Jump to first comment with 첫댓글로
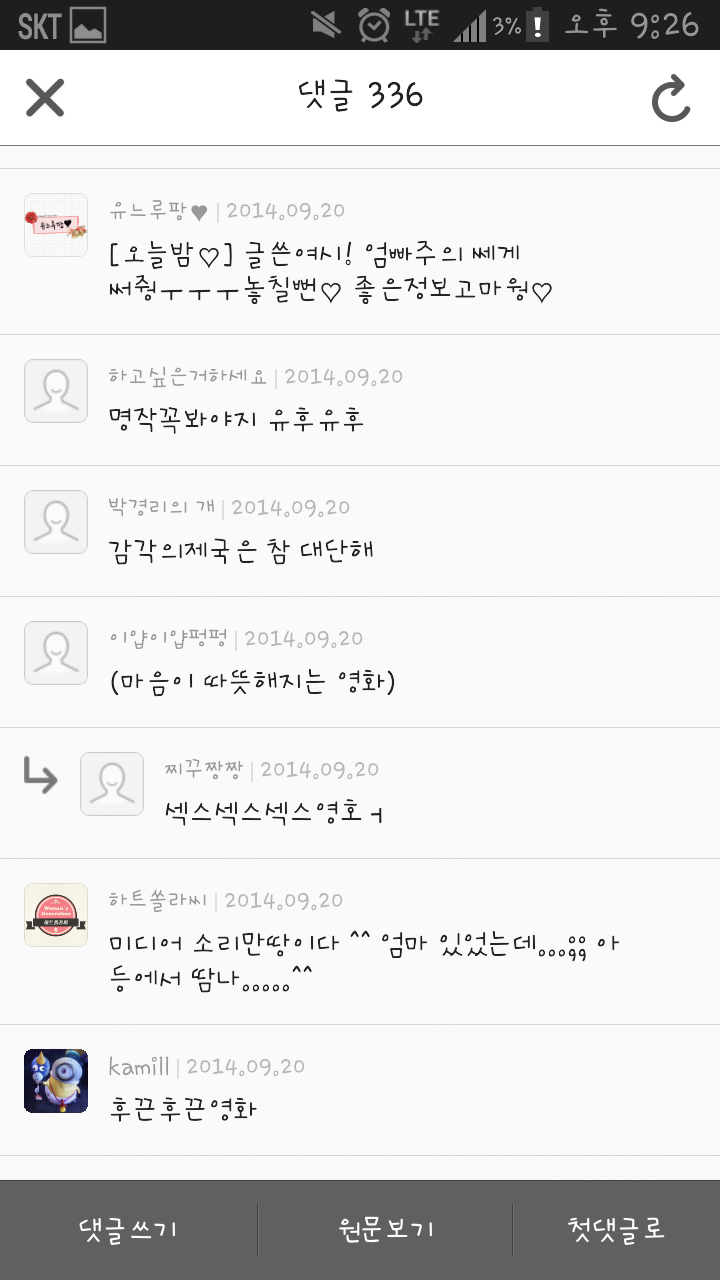The image size is (720, 1280). pos(616,1229)
